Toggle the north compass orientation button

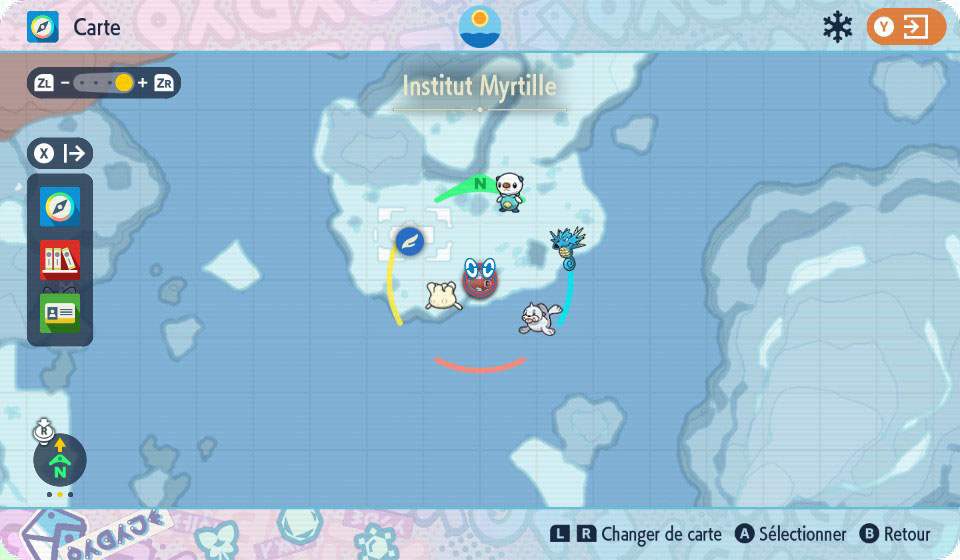pos(60,461)
